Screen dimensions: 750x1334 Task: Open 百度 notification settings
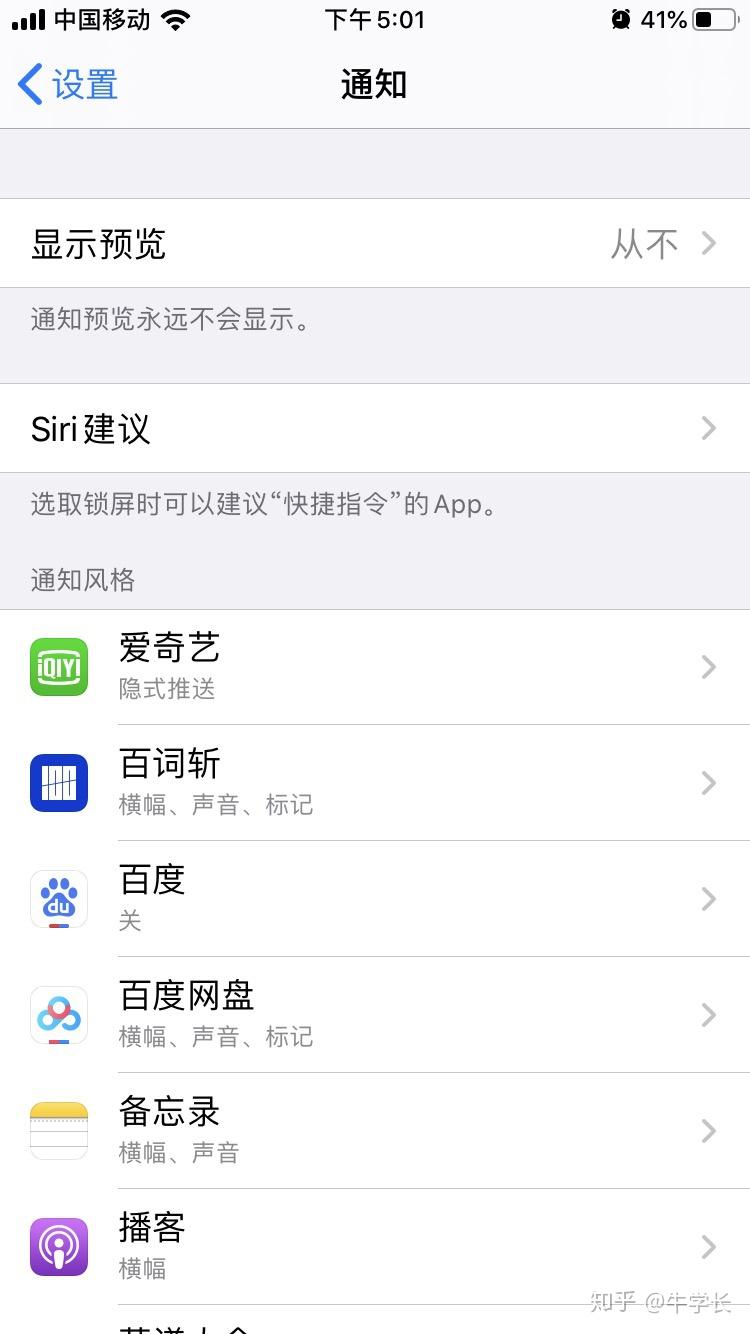tap(374, 899)
